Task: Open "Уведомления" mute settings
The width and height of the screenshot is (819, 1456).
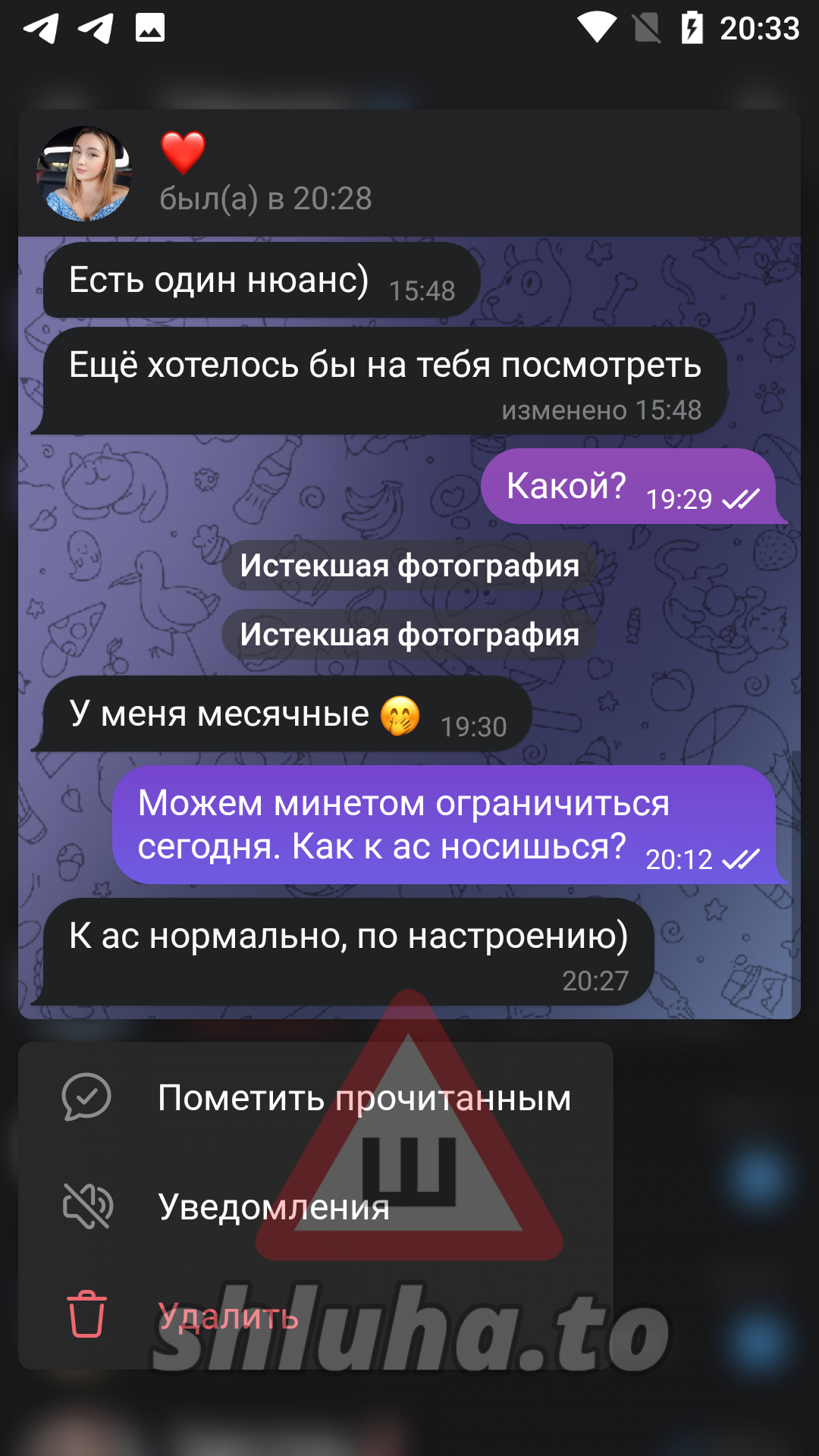Action: (273, 1207)
